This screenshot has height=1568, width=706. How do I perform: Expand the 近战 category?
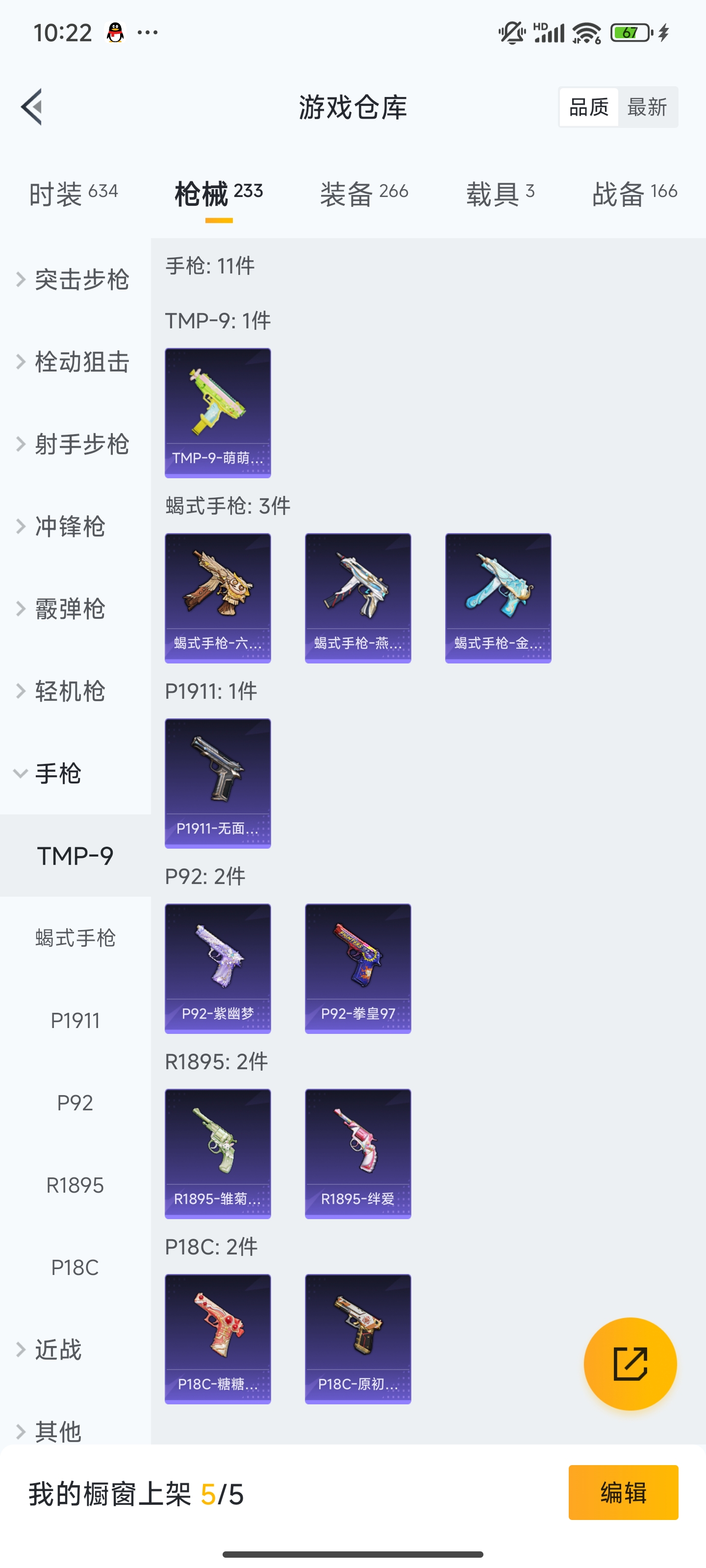point(58,1349)
